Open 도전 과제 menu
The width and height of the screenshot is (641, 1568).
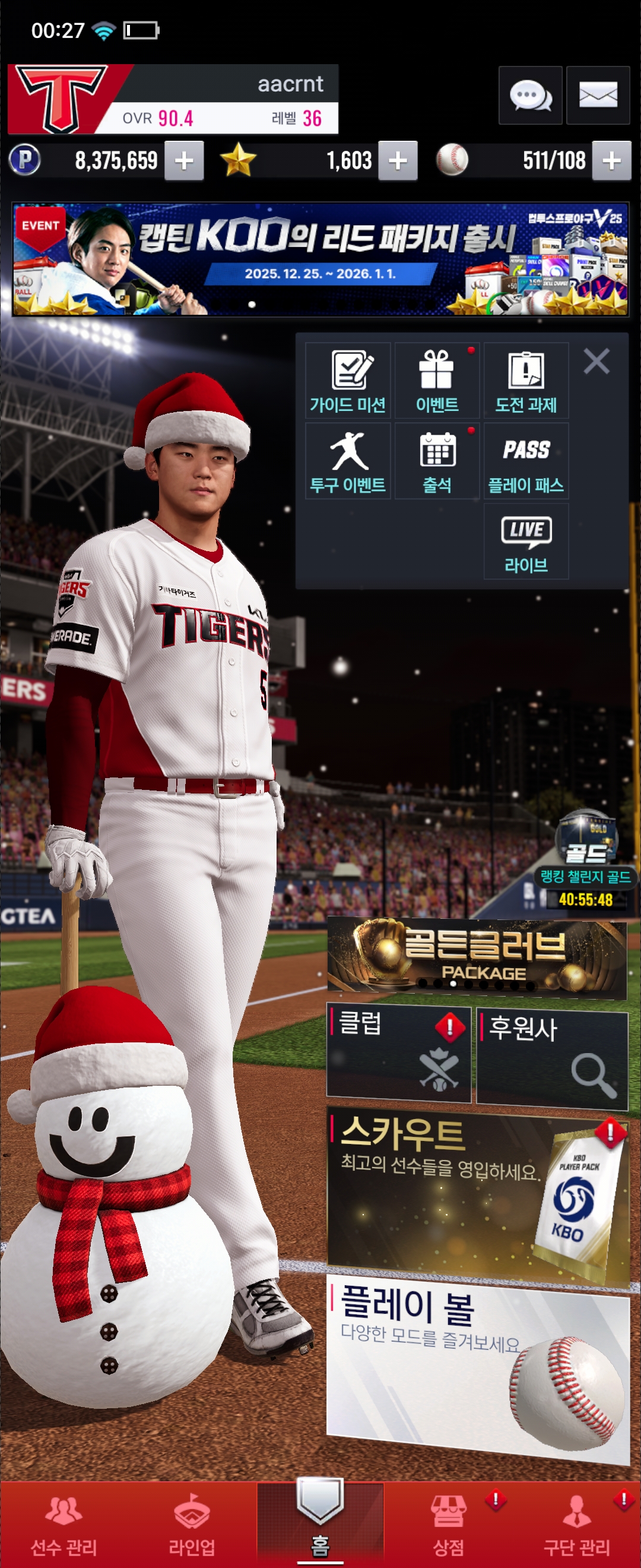click(526, 381)
